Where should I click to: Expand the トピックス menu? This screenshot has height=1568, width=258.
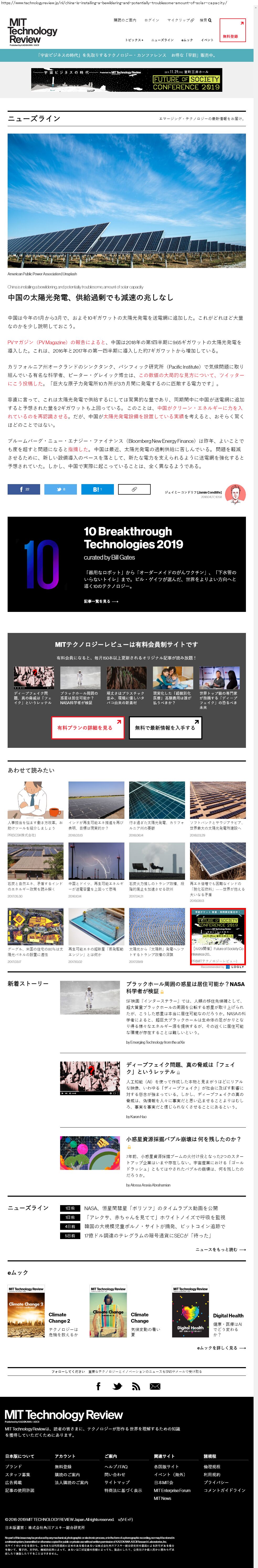point(134,40)
